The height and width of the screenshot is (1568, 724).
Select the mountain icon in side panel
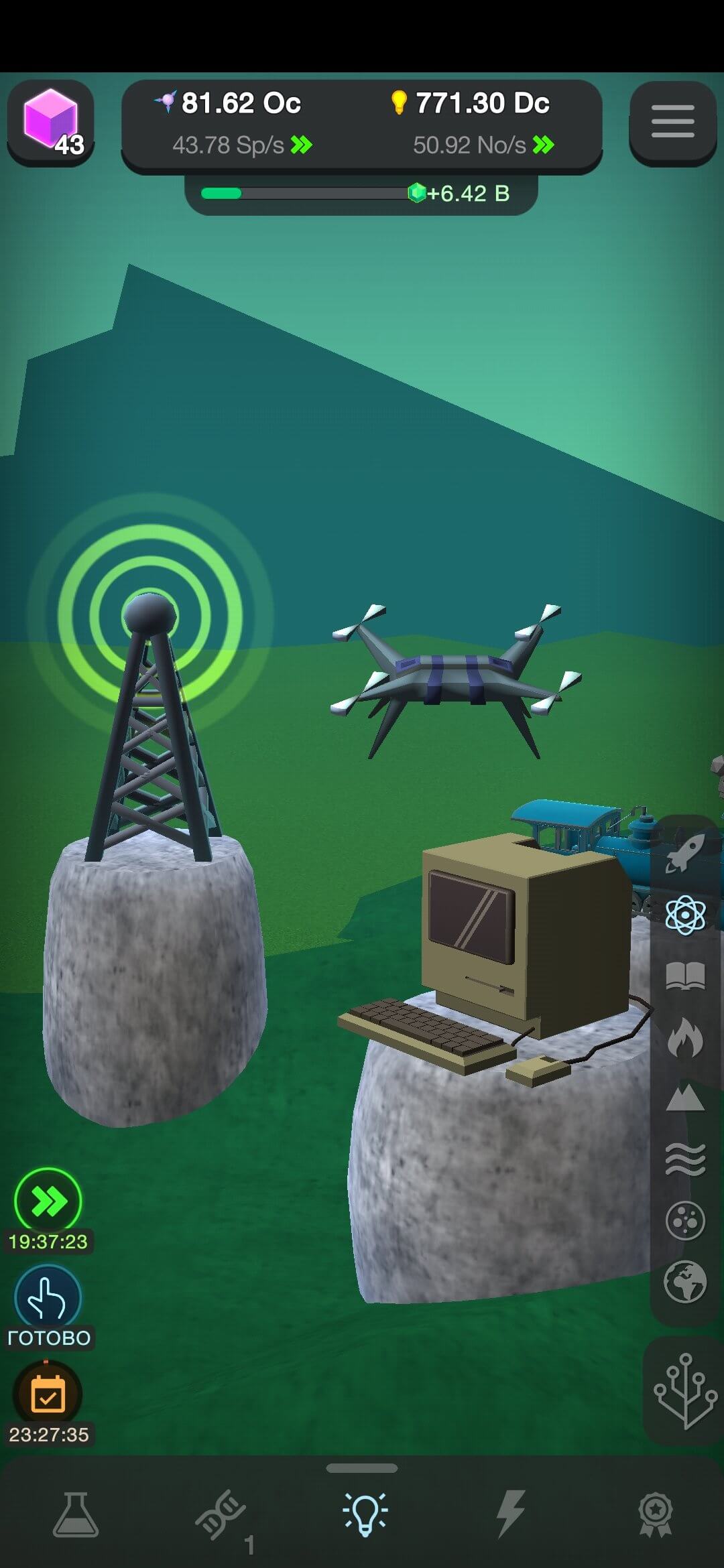pos(685,1098)
